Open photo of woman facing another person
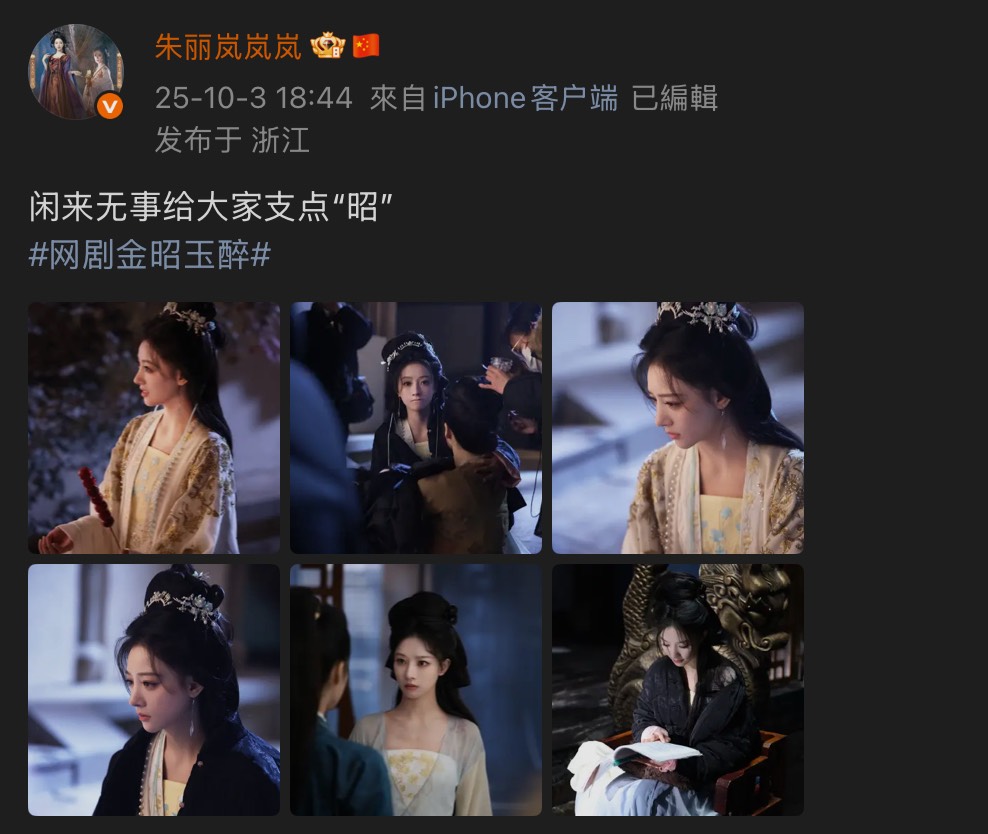The height and width of the screenshot is (834, 988). (x=416, y=690)
